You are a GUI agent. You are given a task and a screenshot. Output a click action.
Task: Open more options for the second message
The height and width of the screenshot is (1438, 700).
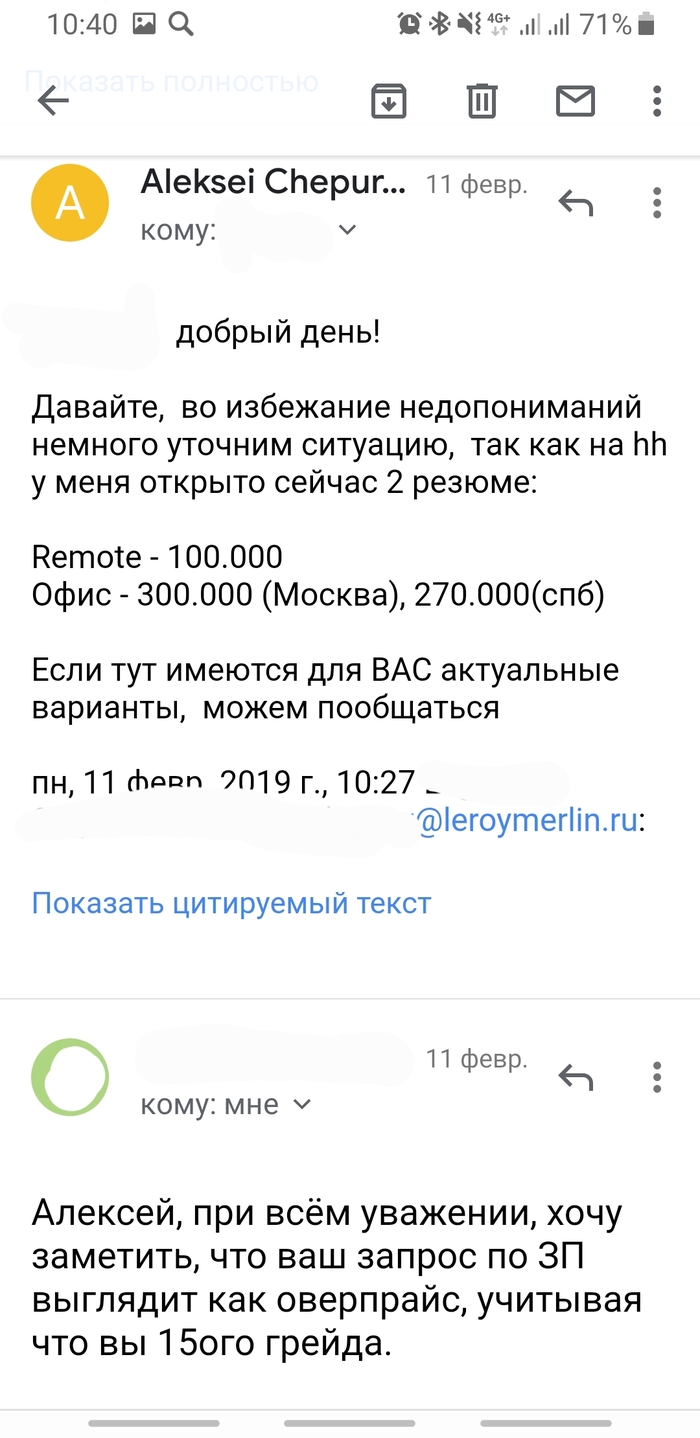pyautogui.click(x=657, y=1076)
